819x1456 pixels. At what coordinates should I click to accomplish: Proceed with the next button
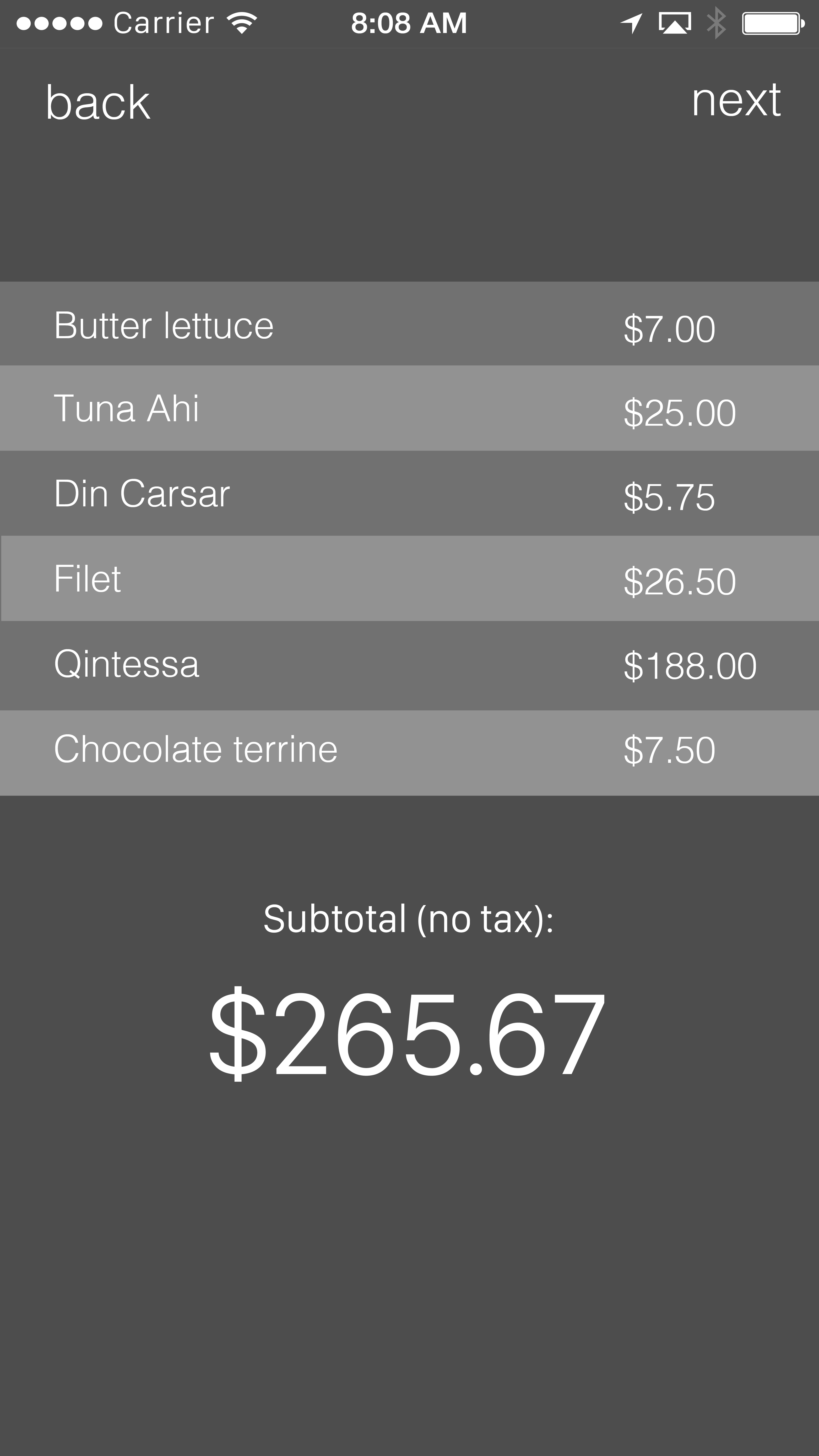coord(736,100)
